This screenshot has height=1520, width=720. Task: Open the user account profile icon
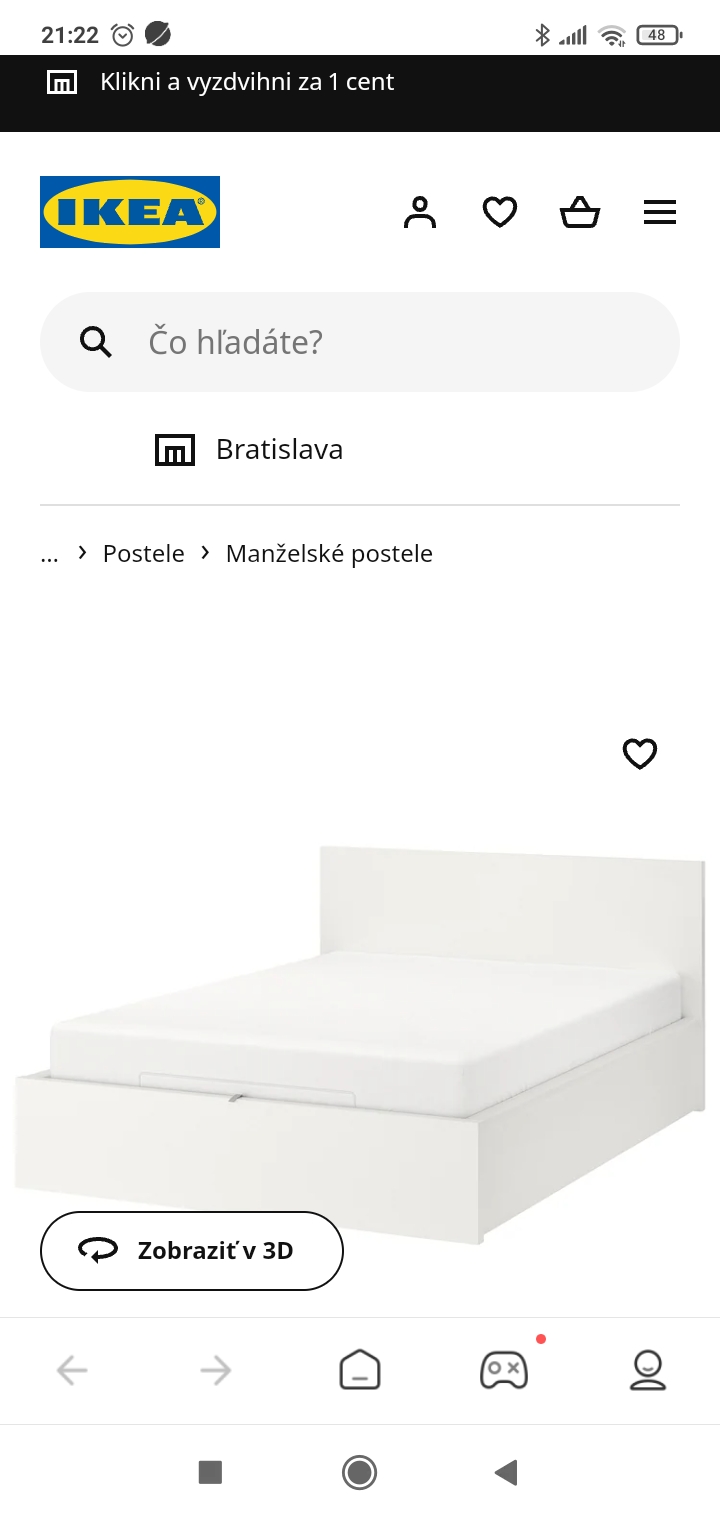pyautogui.click(x=420, y=212)
